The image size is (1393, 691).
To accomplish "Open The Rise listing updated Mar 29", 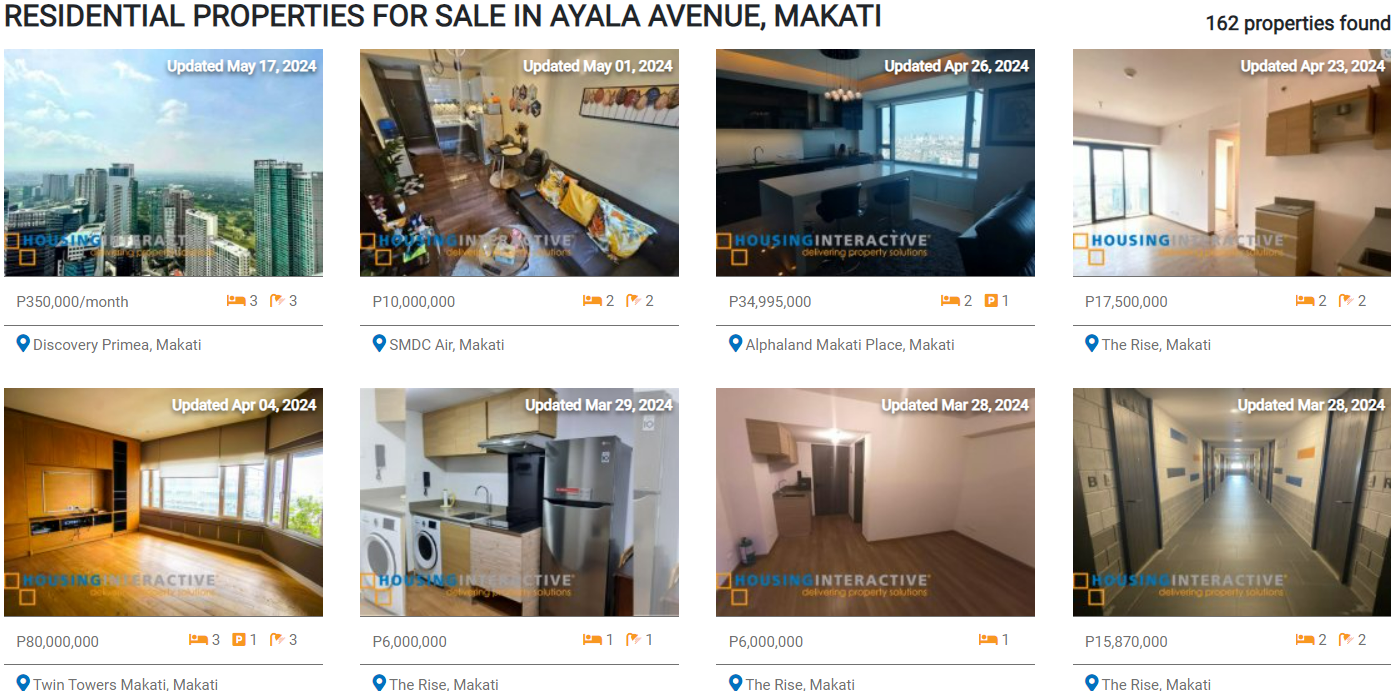I will [x=519, y=502].
